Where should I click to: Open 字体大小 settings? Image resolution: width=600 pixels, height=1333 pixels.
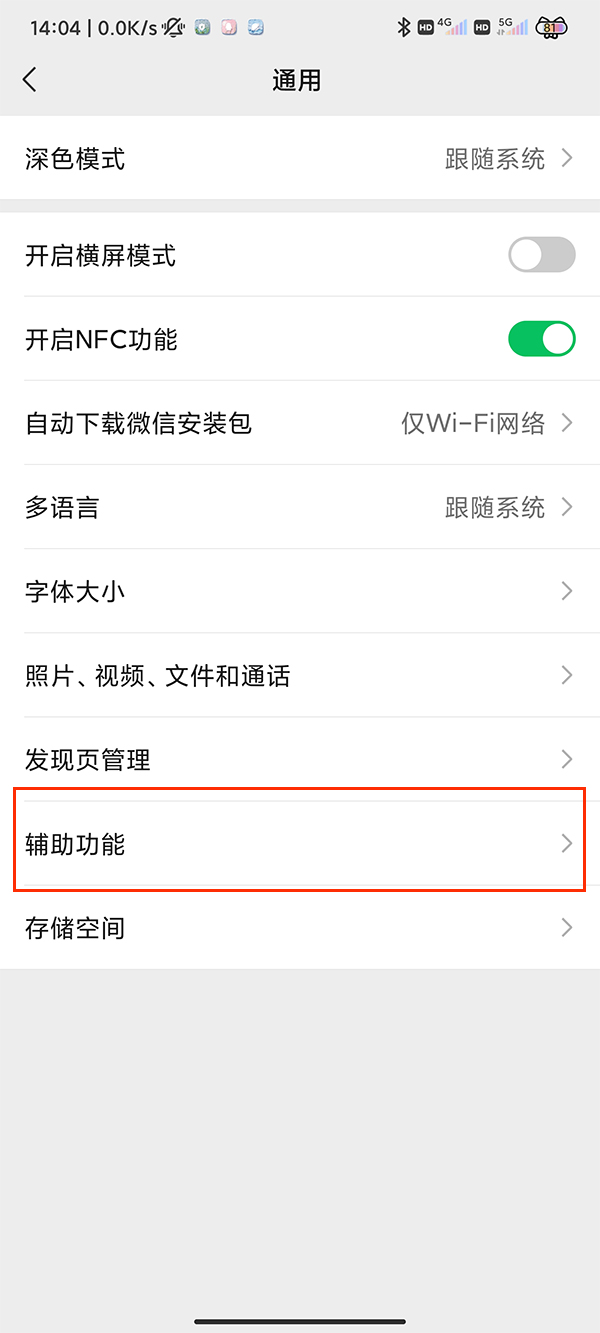[300, 591]
